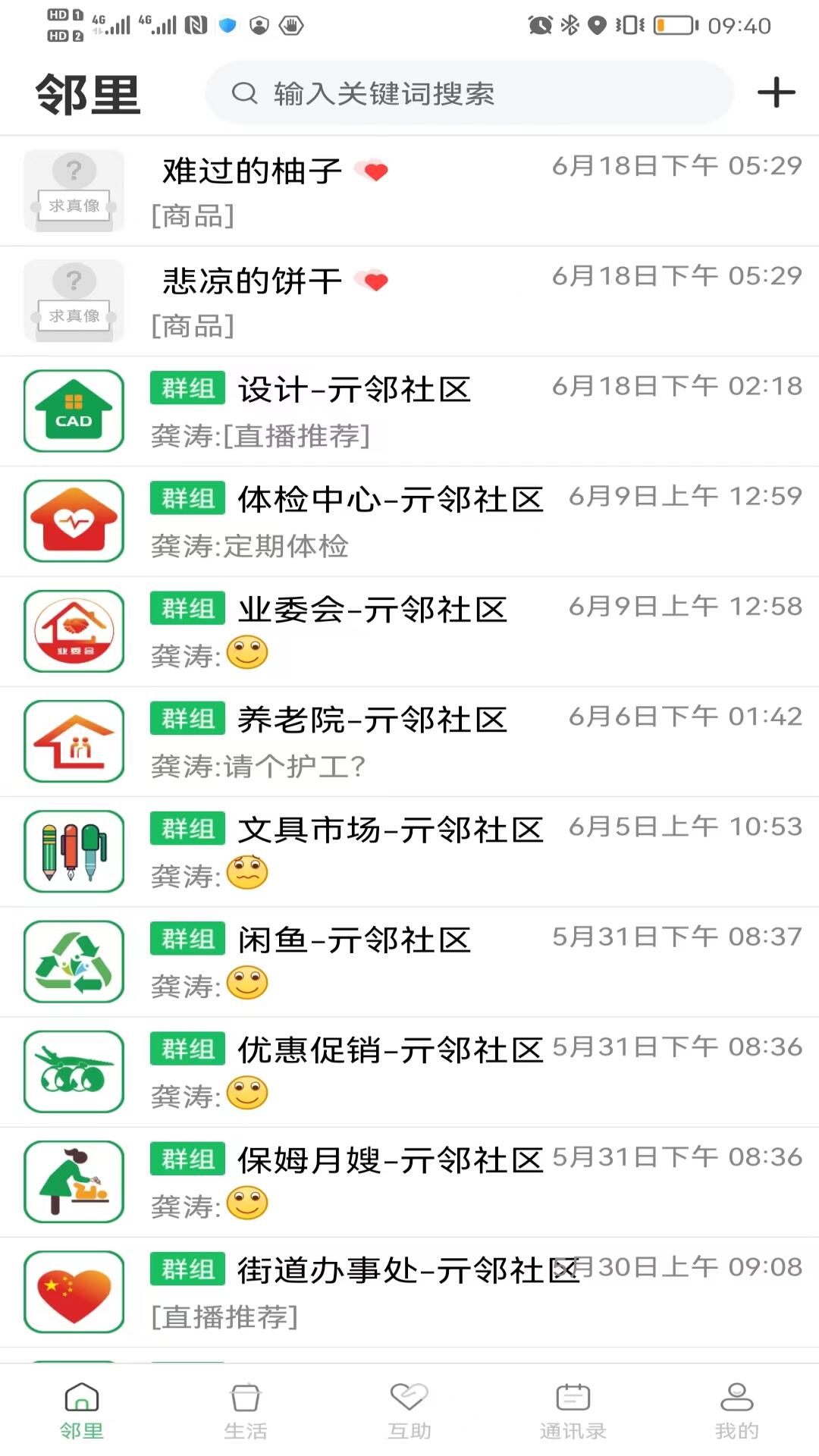Image resolution: width=819 pixels, height=1456 pixels.
Task: Select the 邻里 tab
Action: click(x=82, y=1410)
